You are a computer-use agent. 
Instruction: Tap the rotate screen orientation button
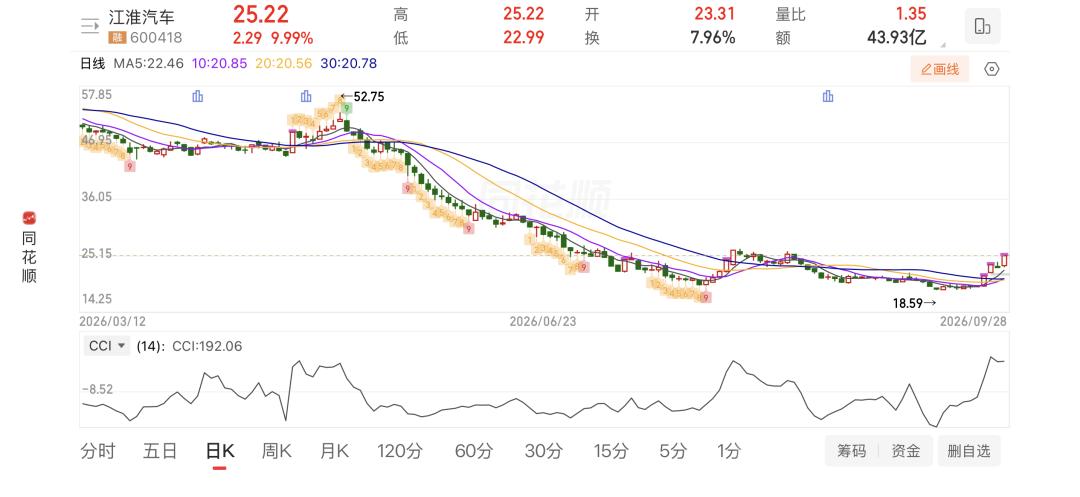point(982,26)
